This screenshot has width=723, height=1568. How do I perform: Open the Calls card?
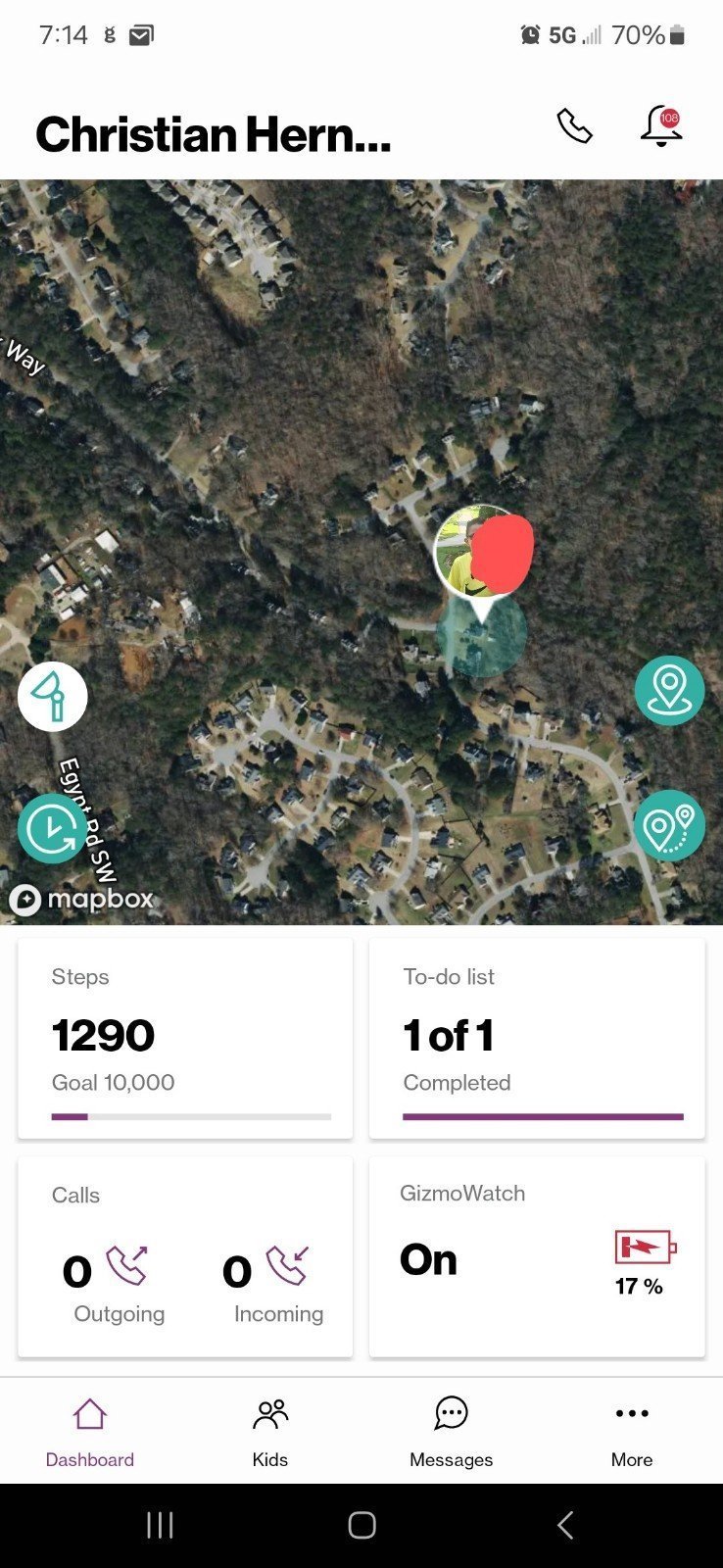click(185, 1256)
